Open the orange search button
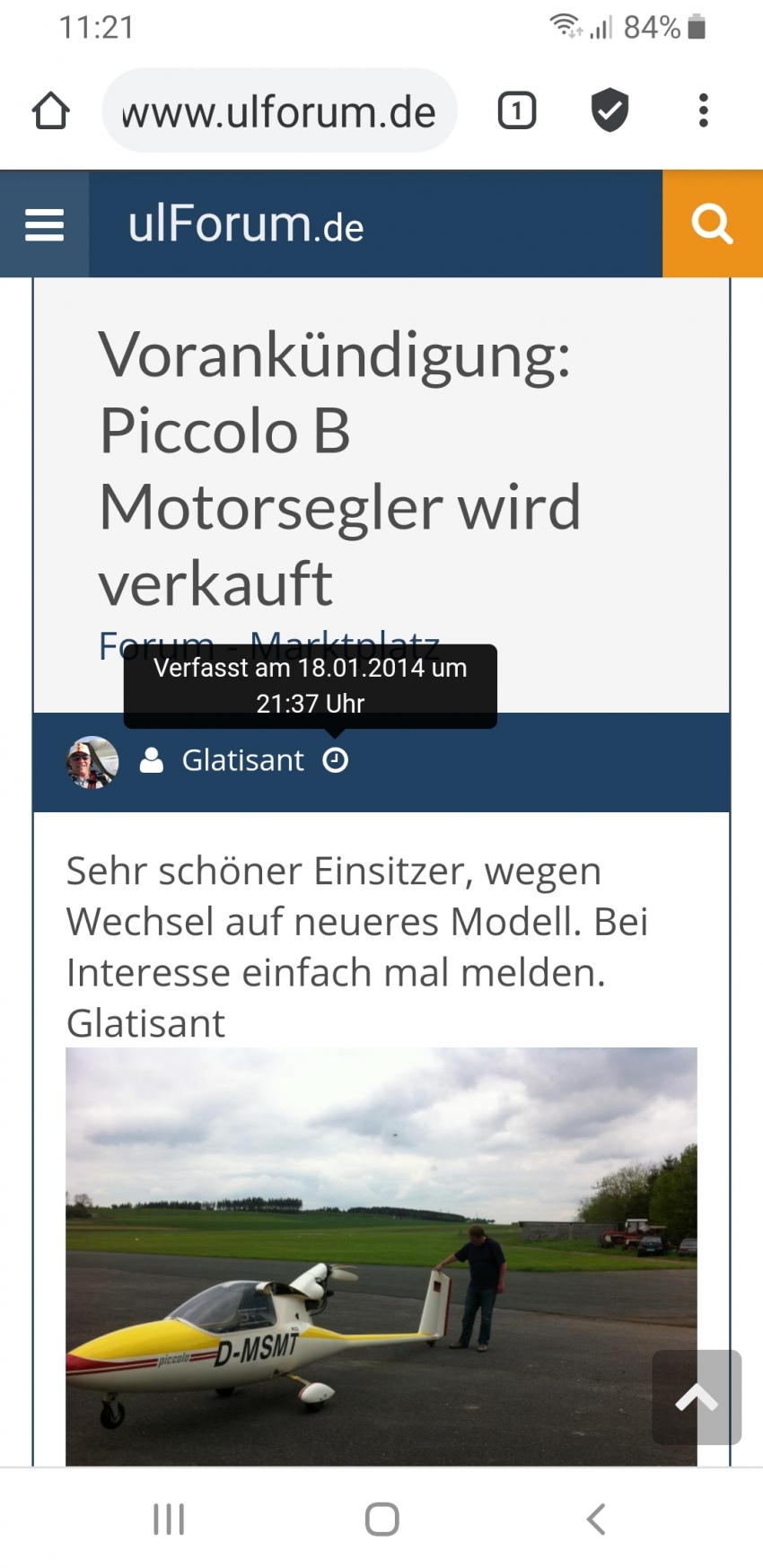763x1568 pixels. click(x=713, y=224)
